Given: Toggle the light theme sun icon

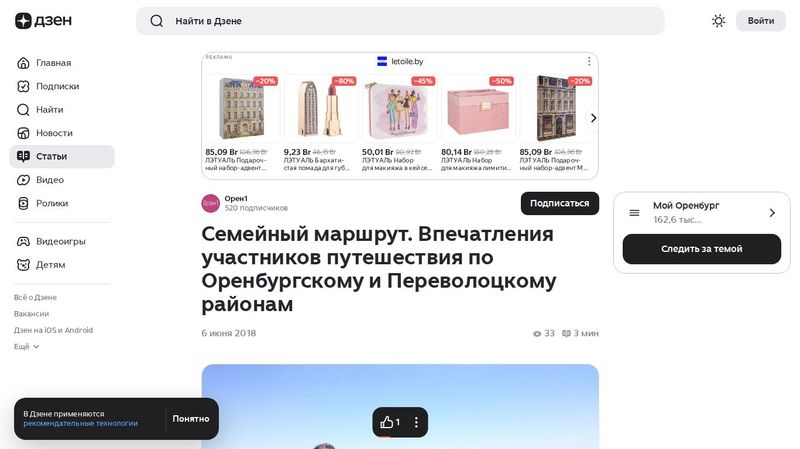Looking at the screenshot, I should [718, 21].
